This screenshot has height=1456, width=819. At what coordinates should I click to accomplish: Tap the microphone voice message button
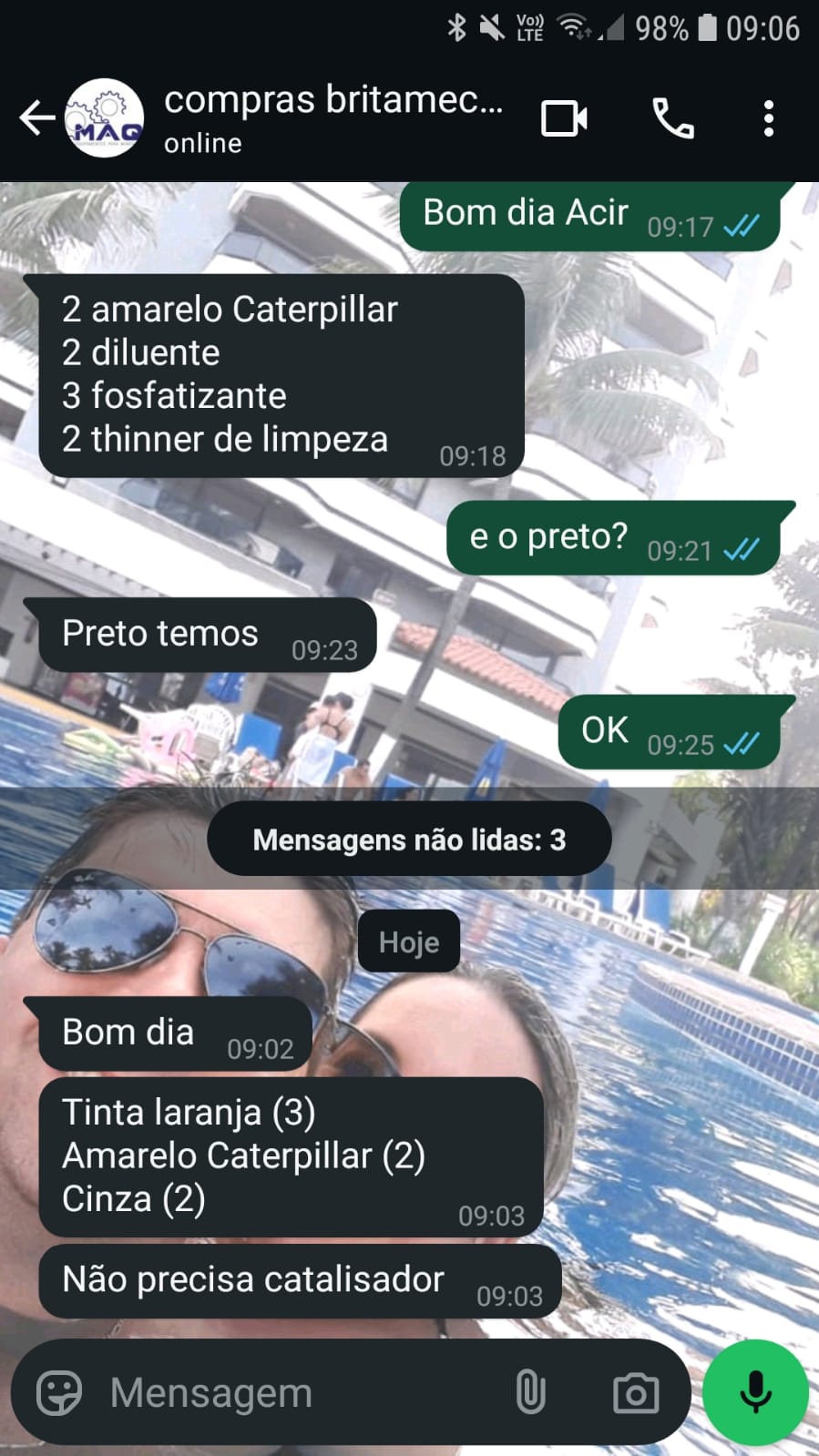click(x=755, y=1392)
